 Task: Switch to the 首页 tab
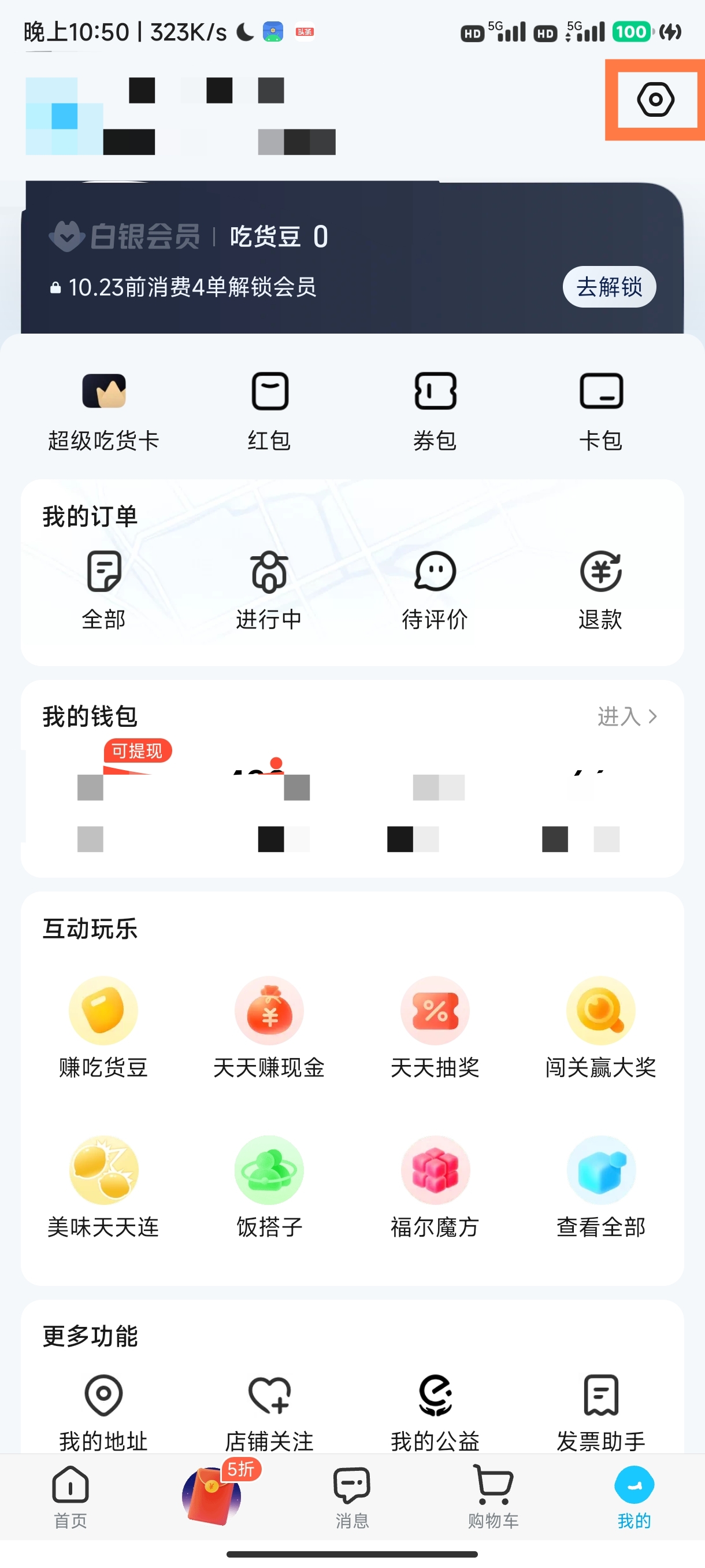click(x=70, y=1497)
